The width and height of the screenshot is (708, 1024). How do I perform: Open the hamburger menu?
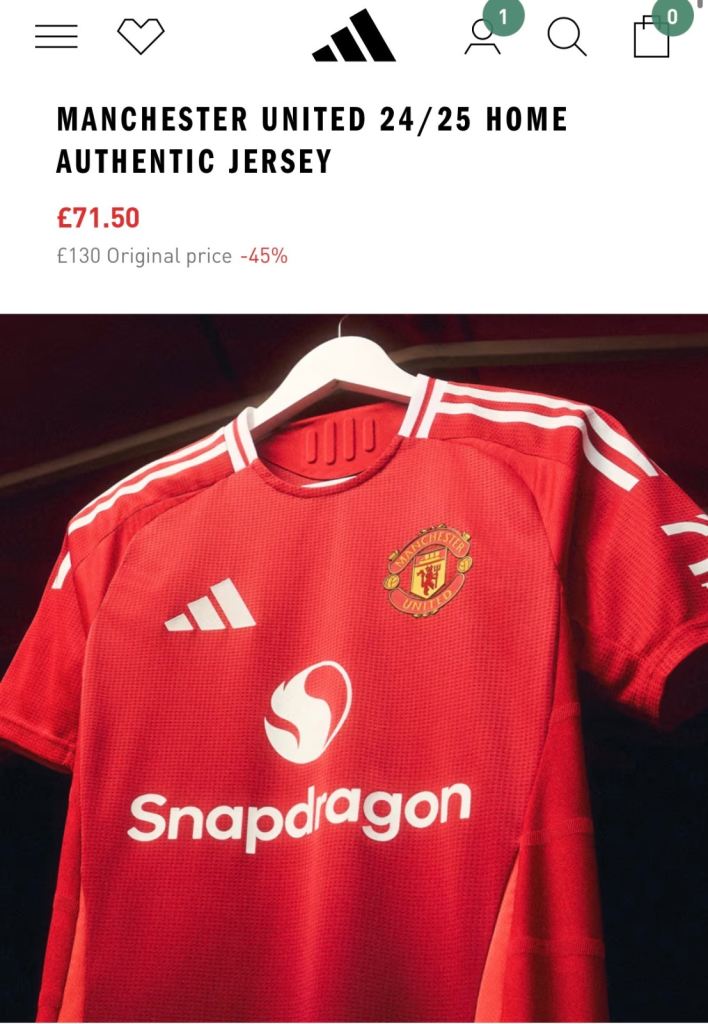point(56,36)
